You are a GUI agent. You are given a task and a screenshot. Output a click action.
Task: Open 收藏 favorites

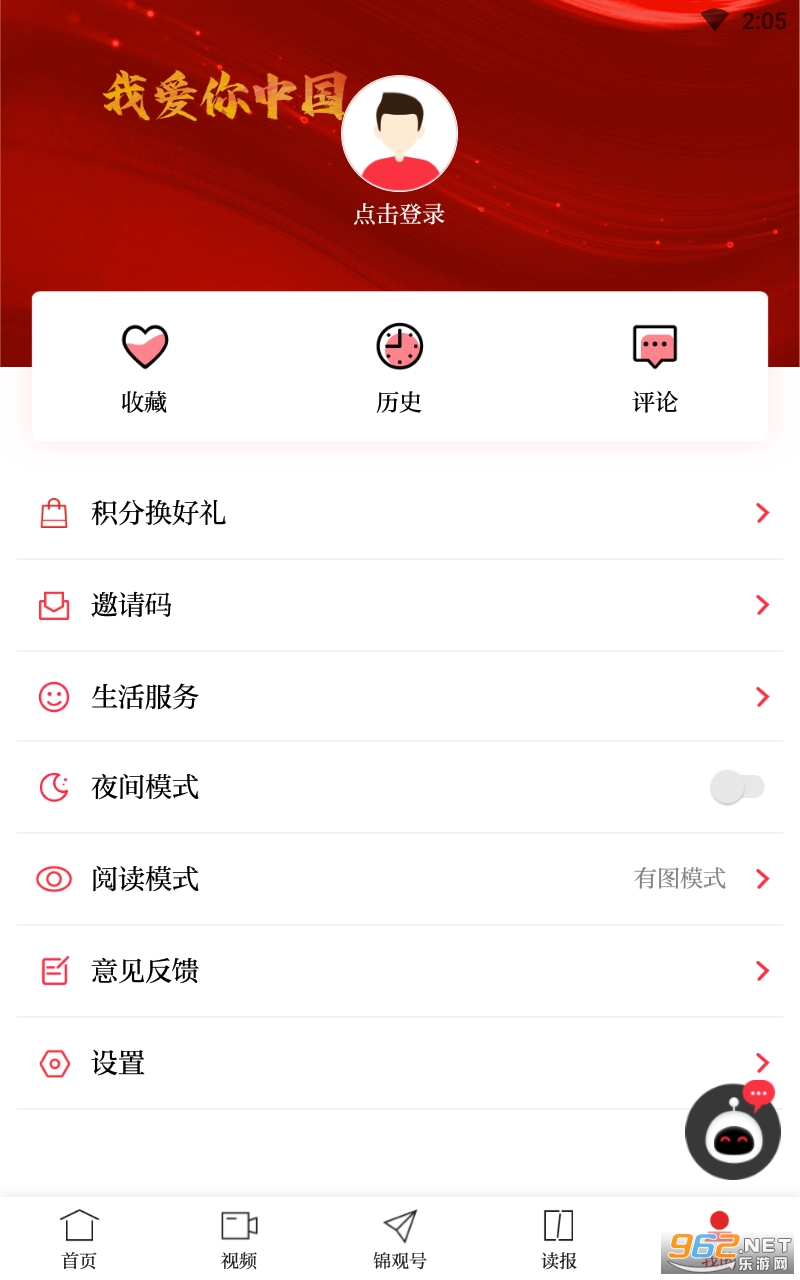pos(144,367)
